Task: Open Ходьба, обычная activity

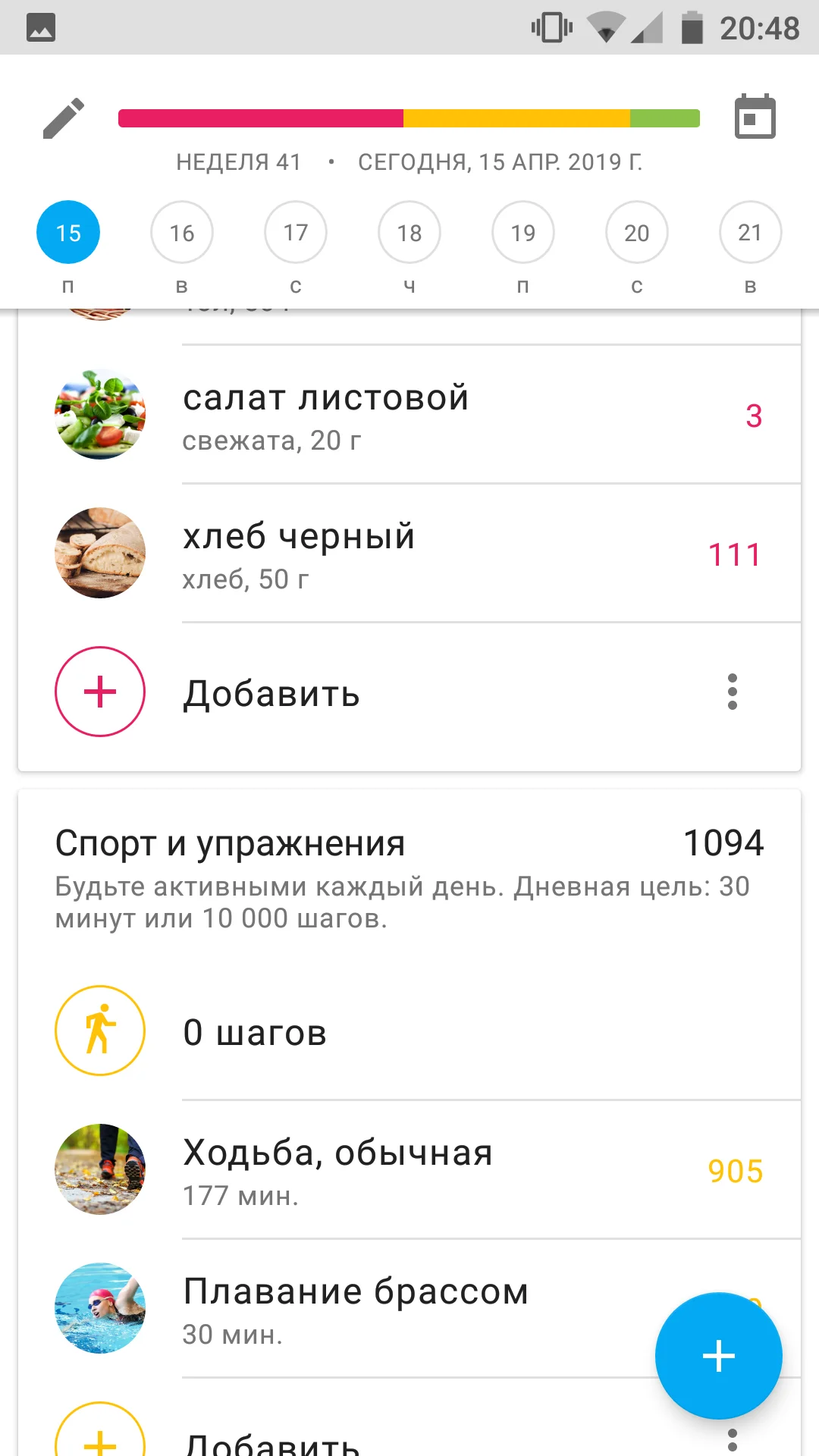Action: 409,1170
